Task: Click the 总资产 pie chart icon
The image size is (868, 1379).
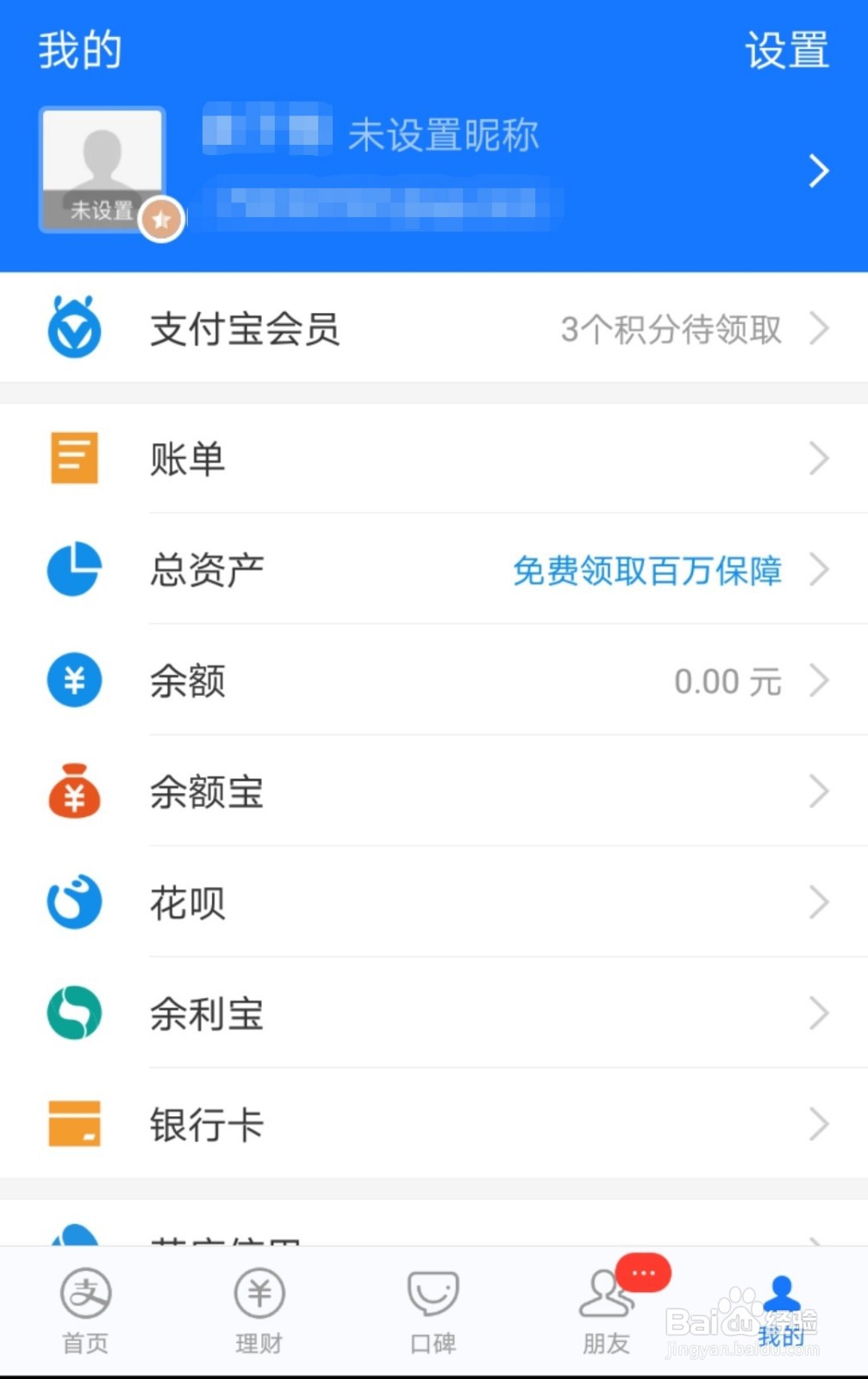Action: coord(74,570)
